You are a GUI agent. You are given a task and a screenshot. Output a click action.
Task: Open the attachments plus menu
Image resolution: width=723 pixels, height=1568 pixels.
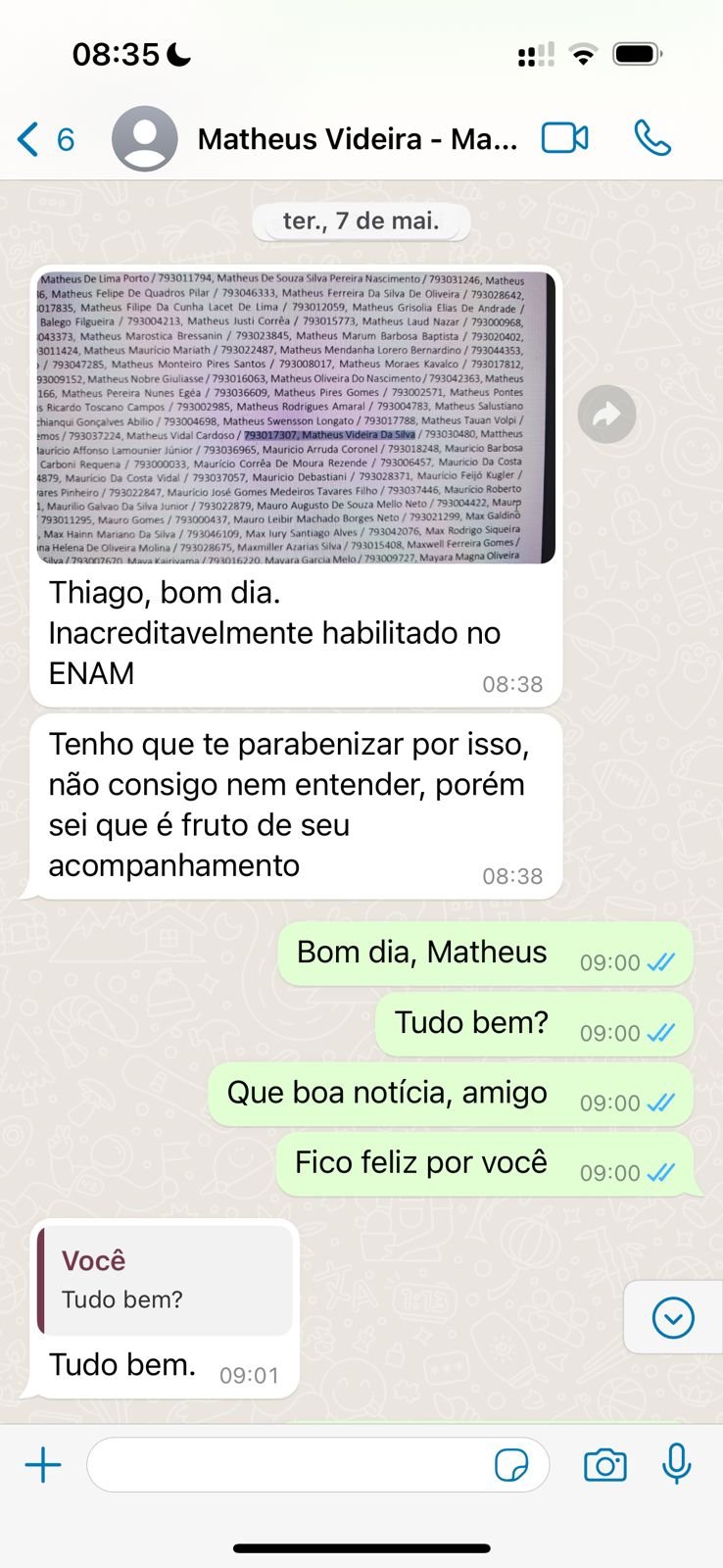[43, 1465]
